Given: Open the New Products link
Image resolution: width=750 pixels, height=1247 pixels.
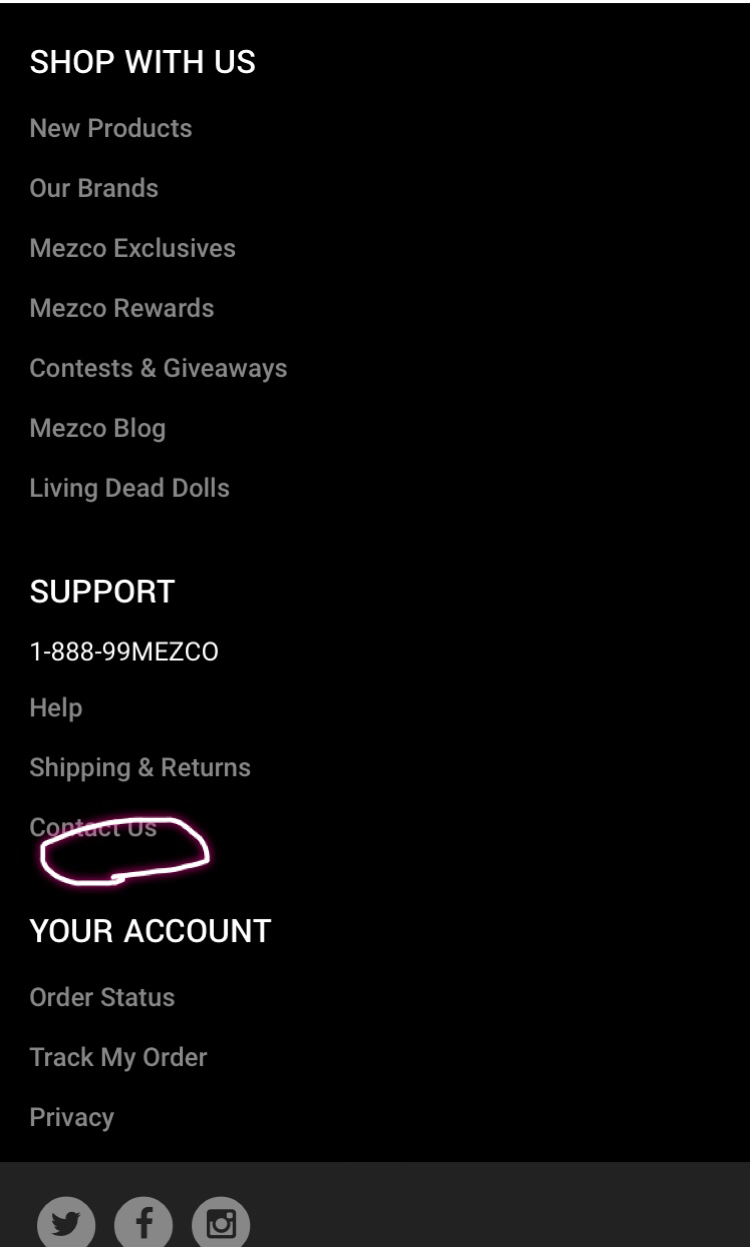Looking at the screenshot, I should point(111,128).
